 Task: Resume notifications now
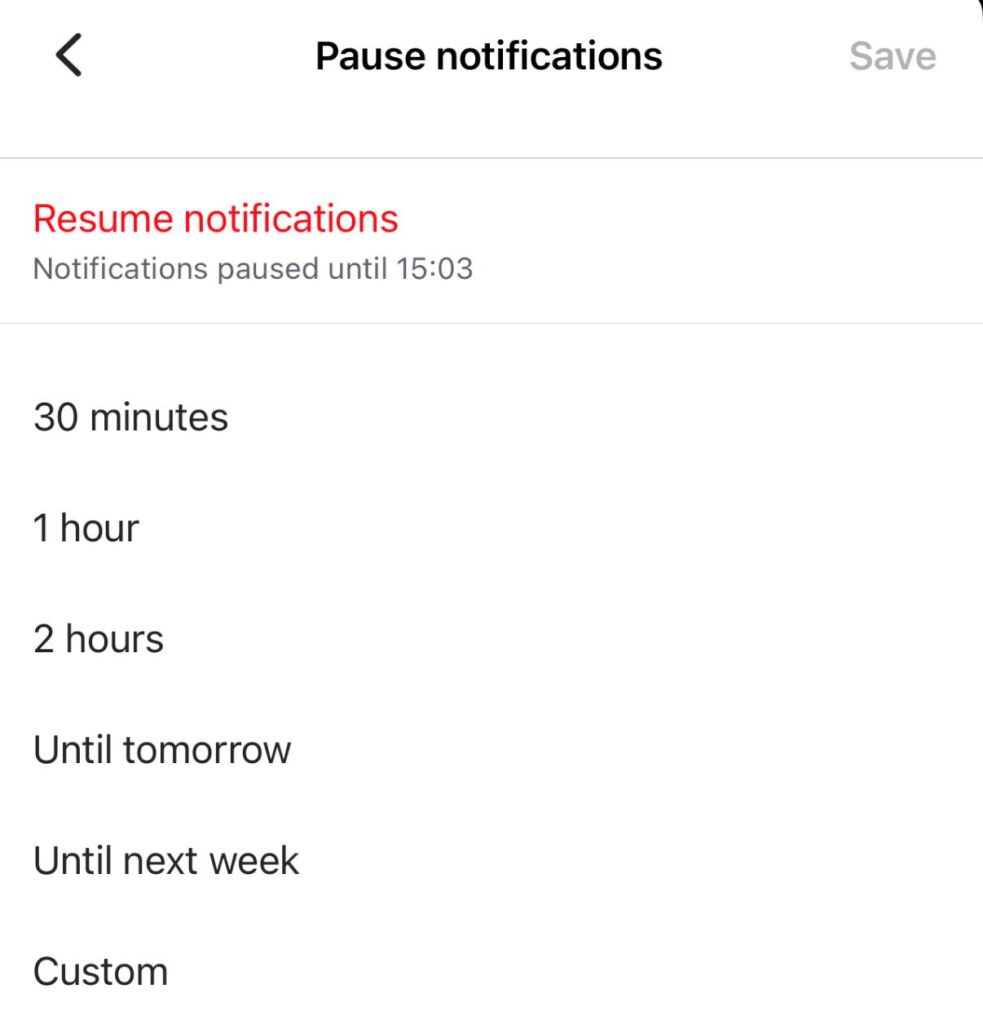216,219
